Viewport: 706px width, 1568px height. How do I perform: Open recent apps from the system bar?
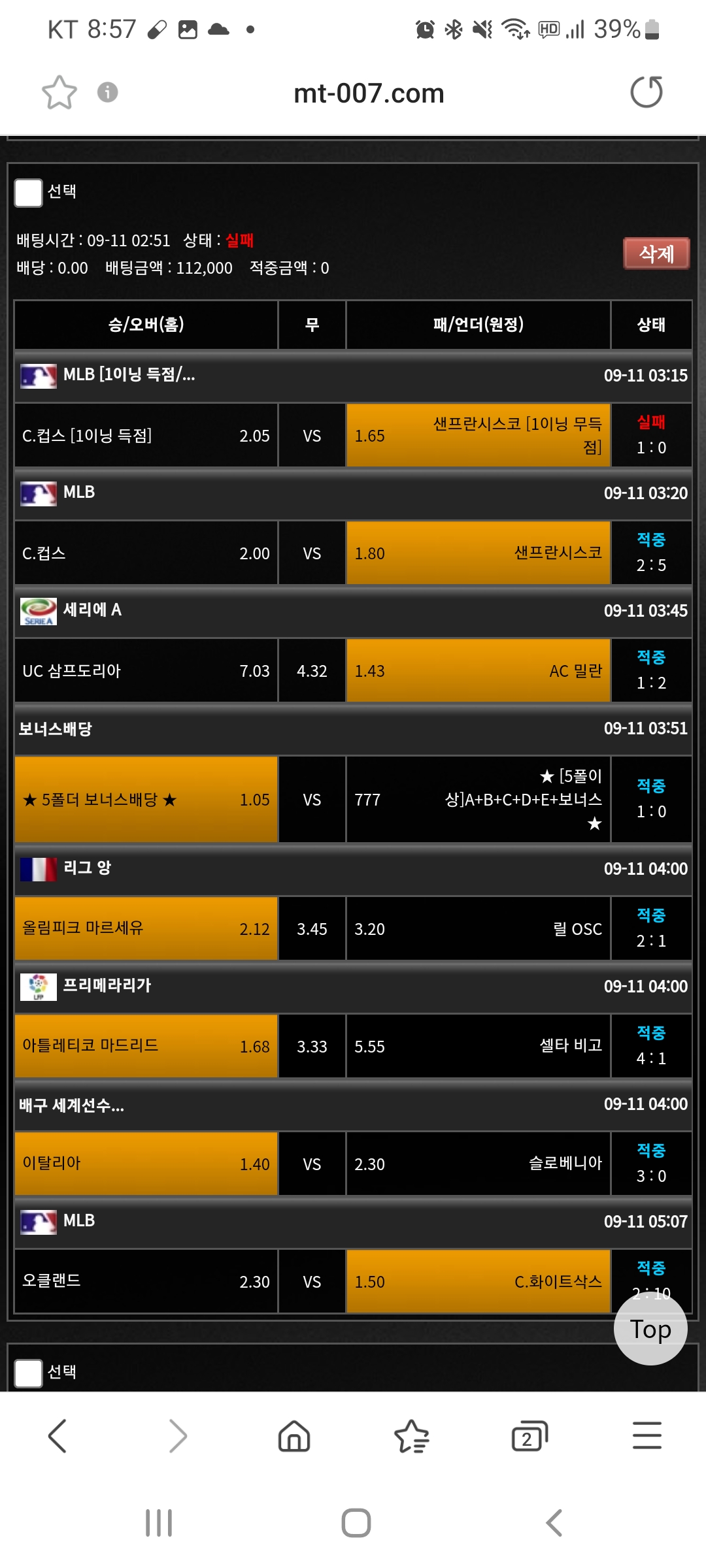click(159, 1523)
